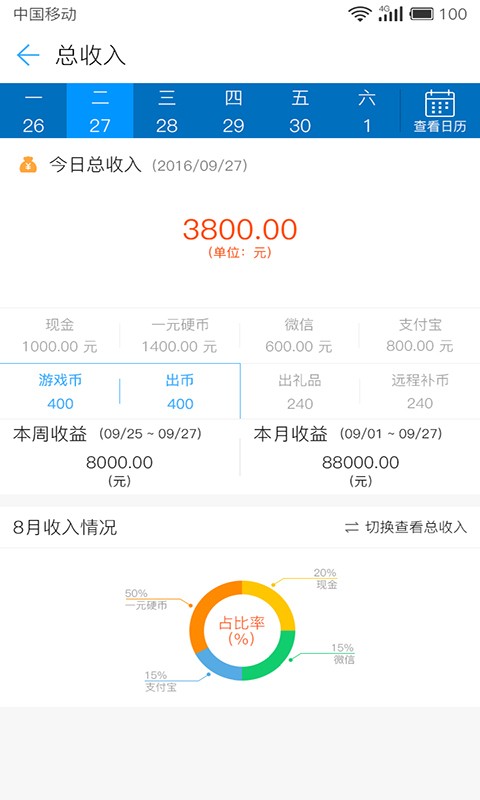
Task: Tap 切换查看总收入 to switch view
Action: coord(406,527)
